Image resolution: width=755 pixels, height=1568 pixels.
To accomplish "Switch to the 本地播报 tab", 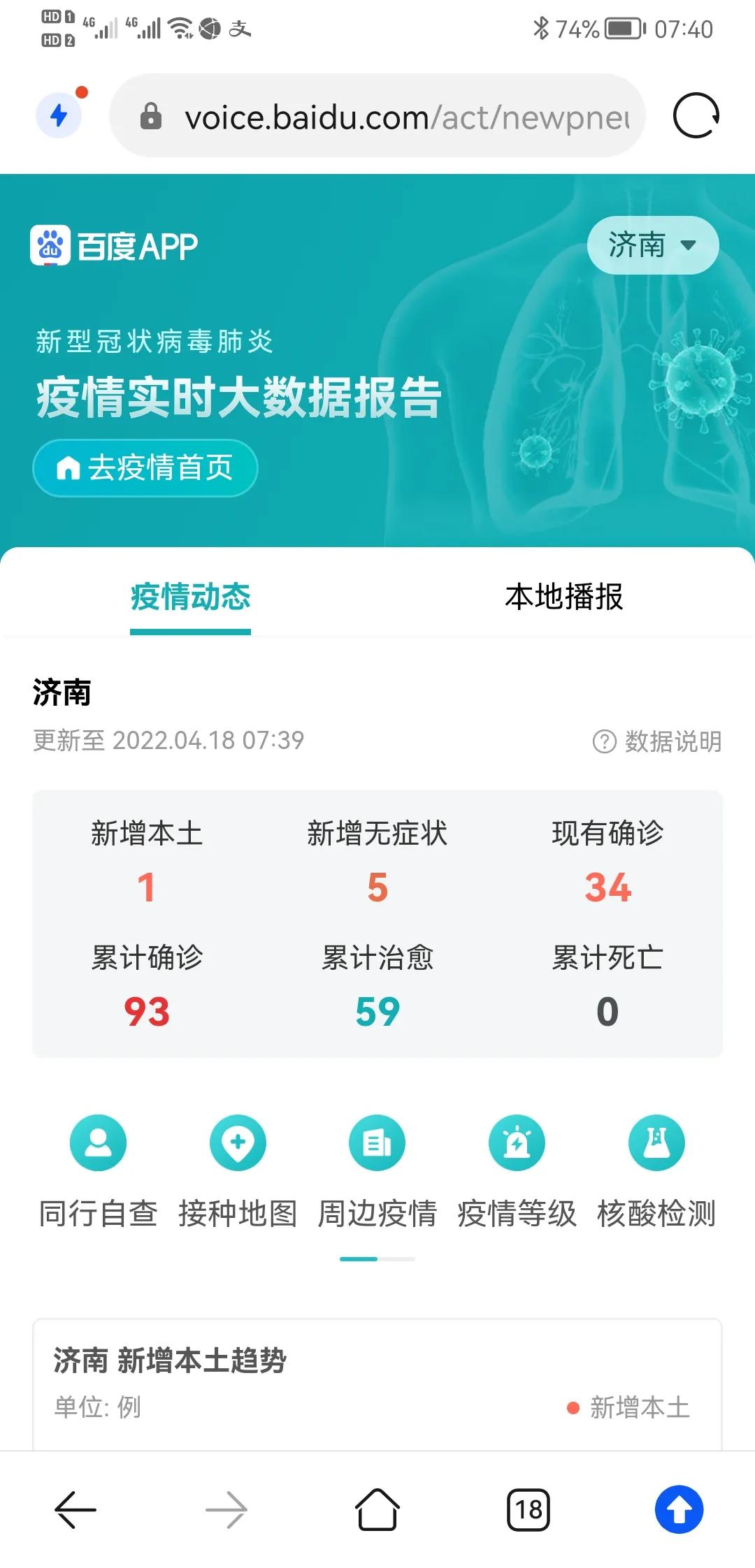I will coord(563,597).
